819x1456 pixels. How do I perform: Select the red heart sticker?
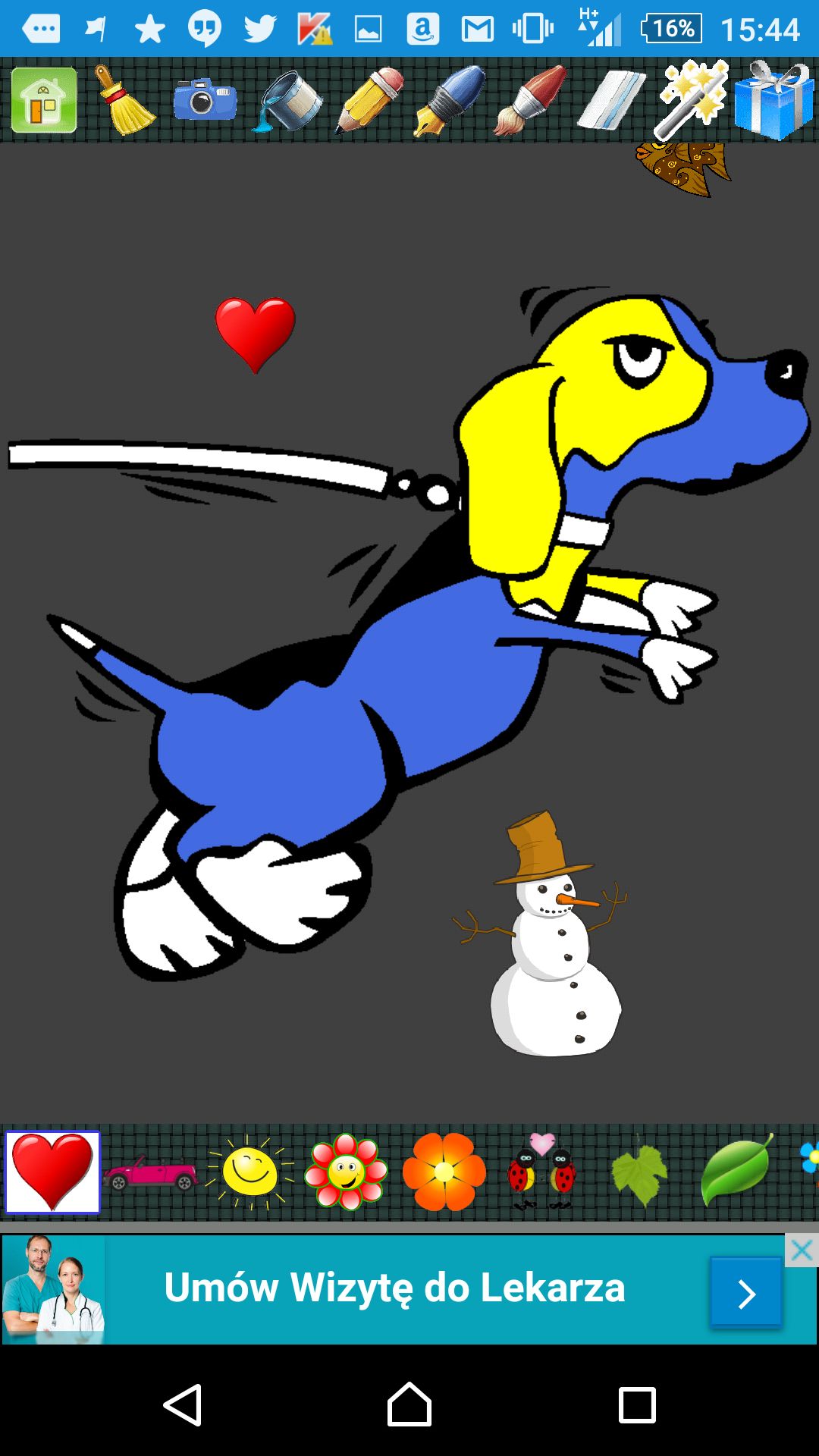coord(52,1172)
